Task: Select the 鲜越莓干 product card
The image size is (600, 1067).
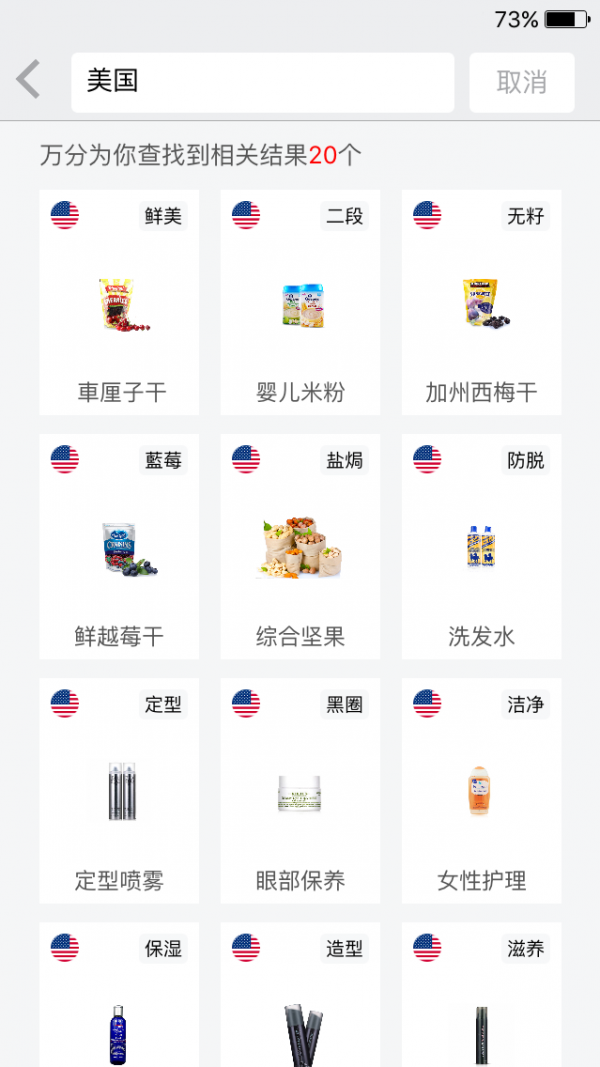Action: (x=119, y=547)
